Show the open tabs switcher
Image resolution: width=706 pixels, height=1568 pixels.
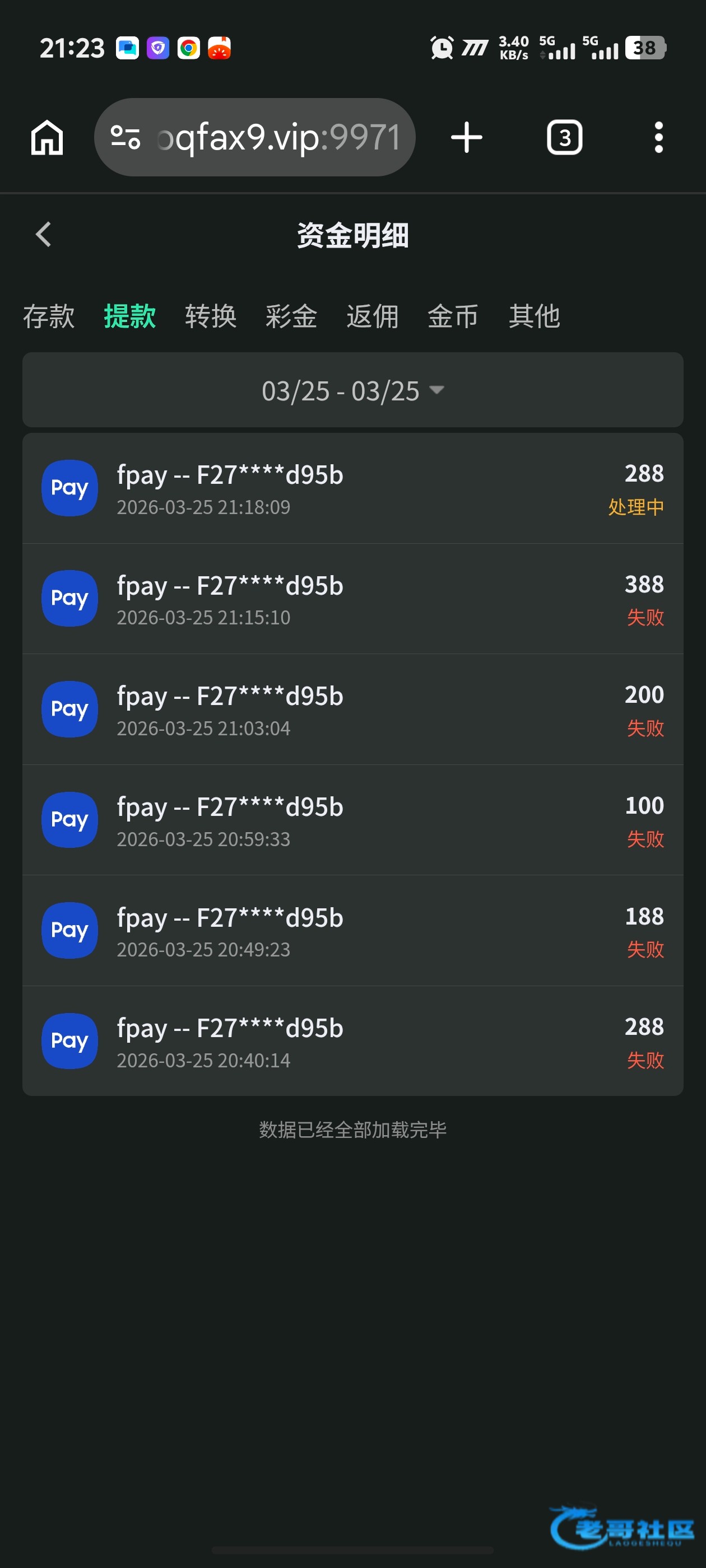[x=564, y=138]
